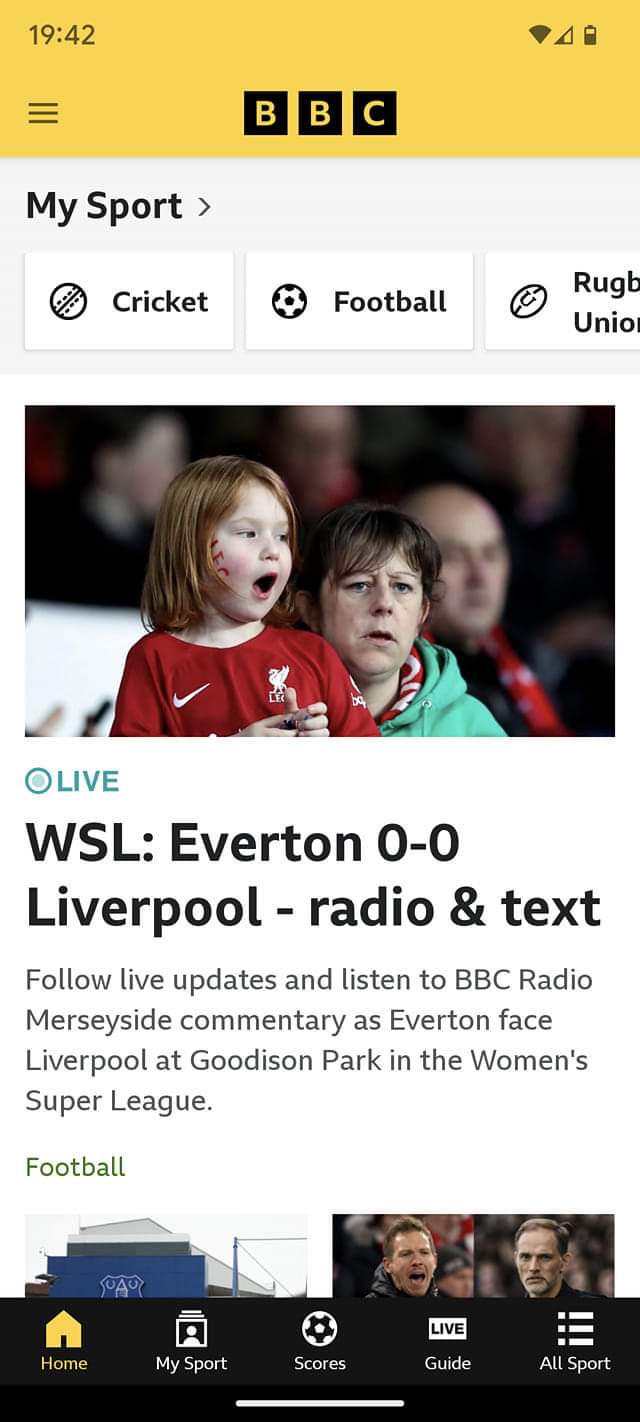Open the live Guide tab
The width and height of the screenshot is (640, 1422).
click(447, 1342)
